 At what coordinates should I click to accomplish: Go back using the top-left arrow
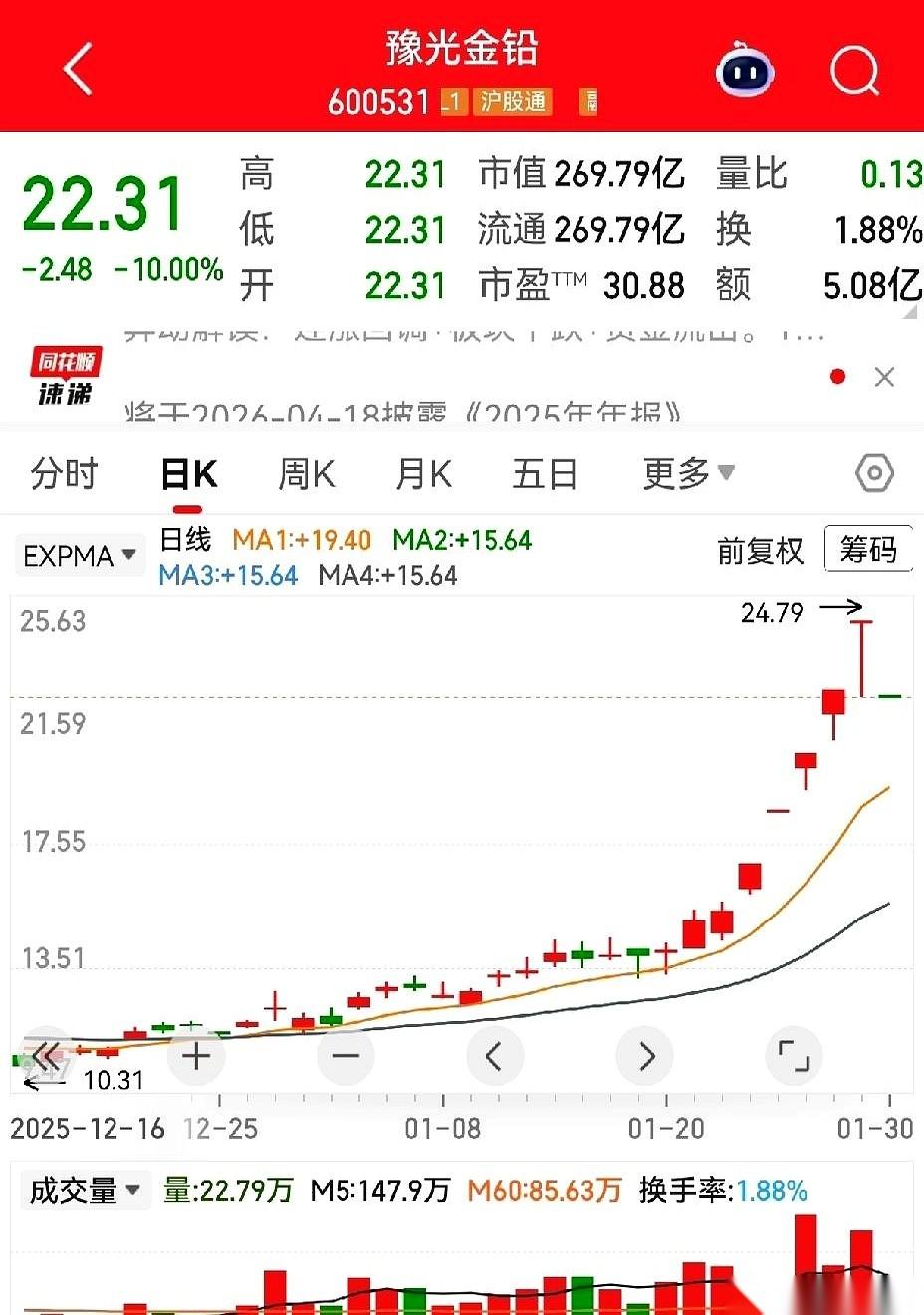78,69
